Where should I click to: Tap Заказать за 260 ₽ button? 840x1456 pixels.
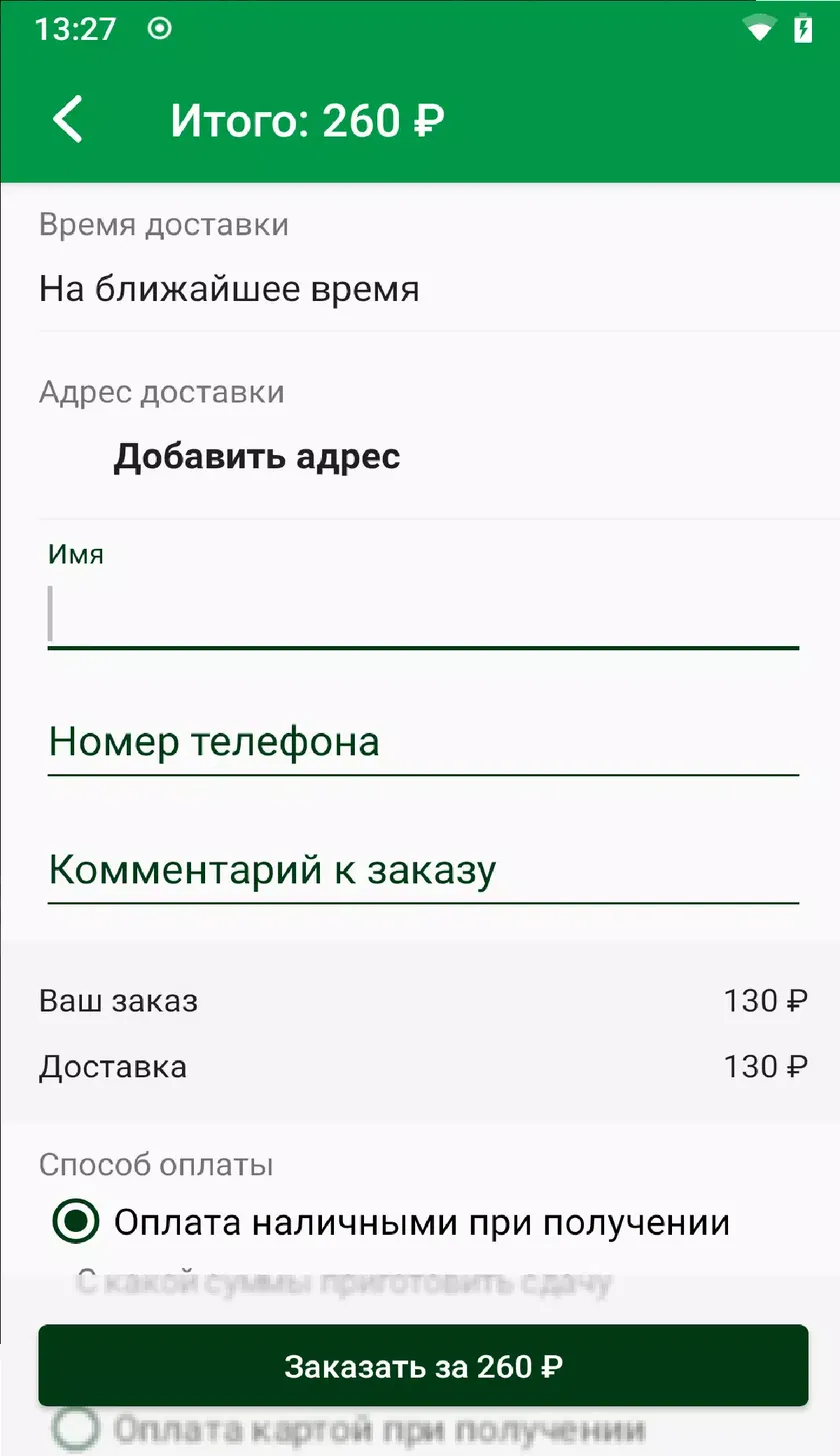click(423, 1366)
